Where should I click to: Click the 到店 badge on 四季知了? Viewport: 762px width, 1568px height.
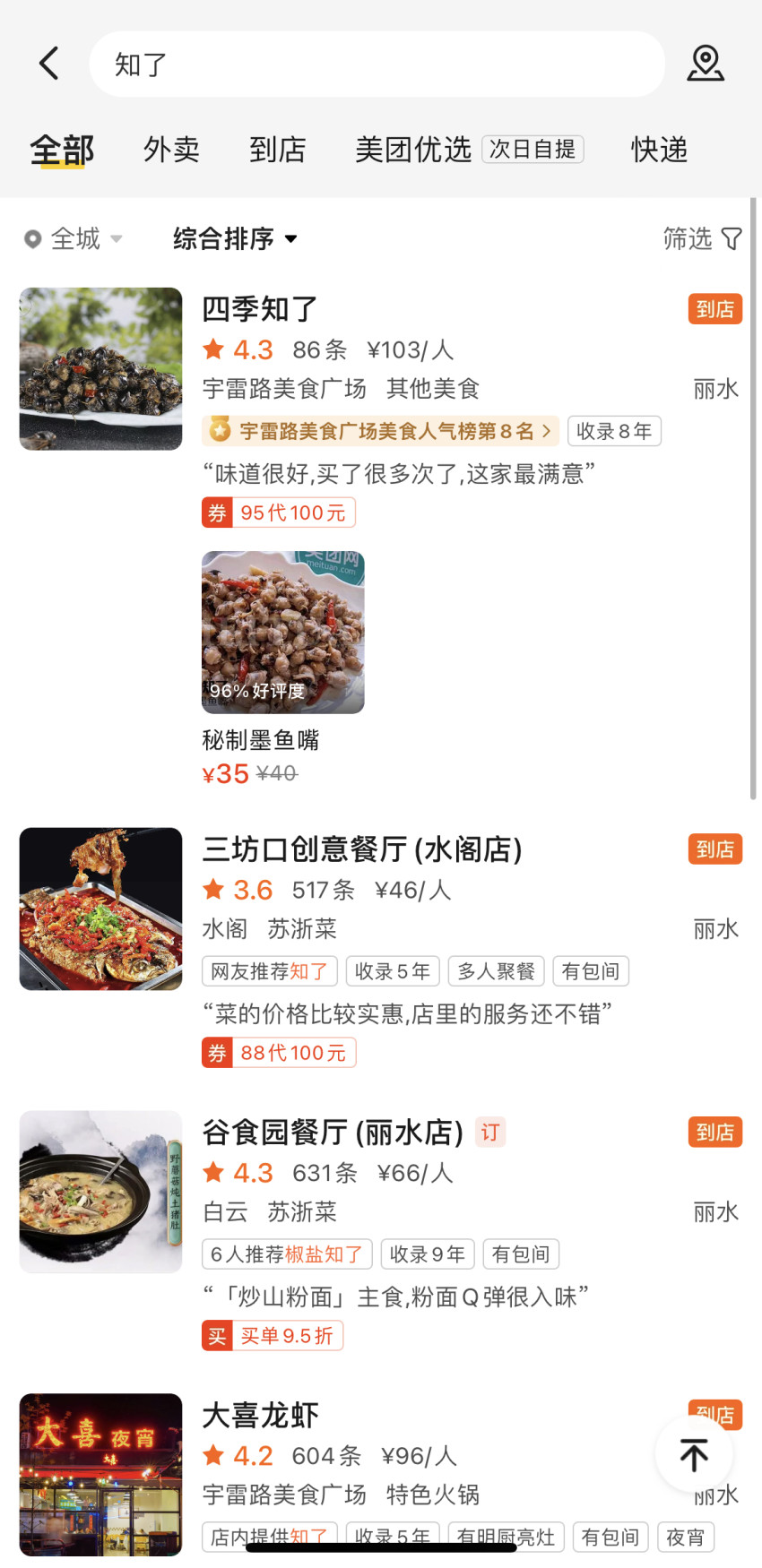point(714,308)
